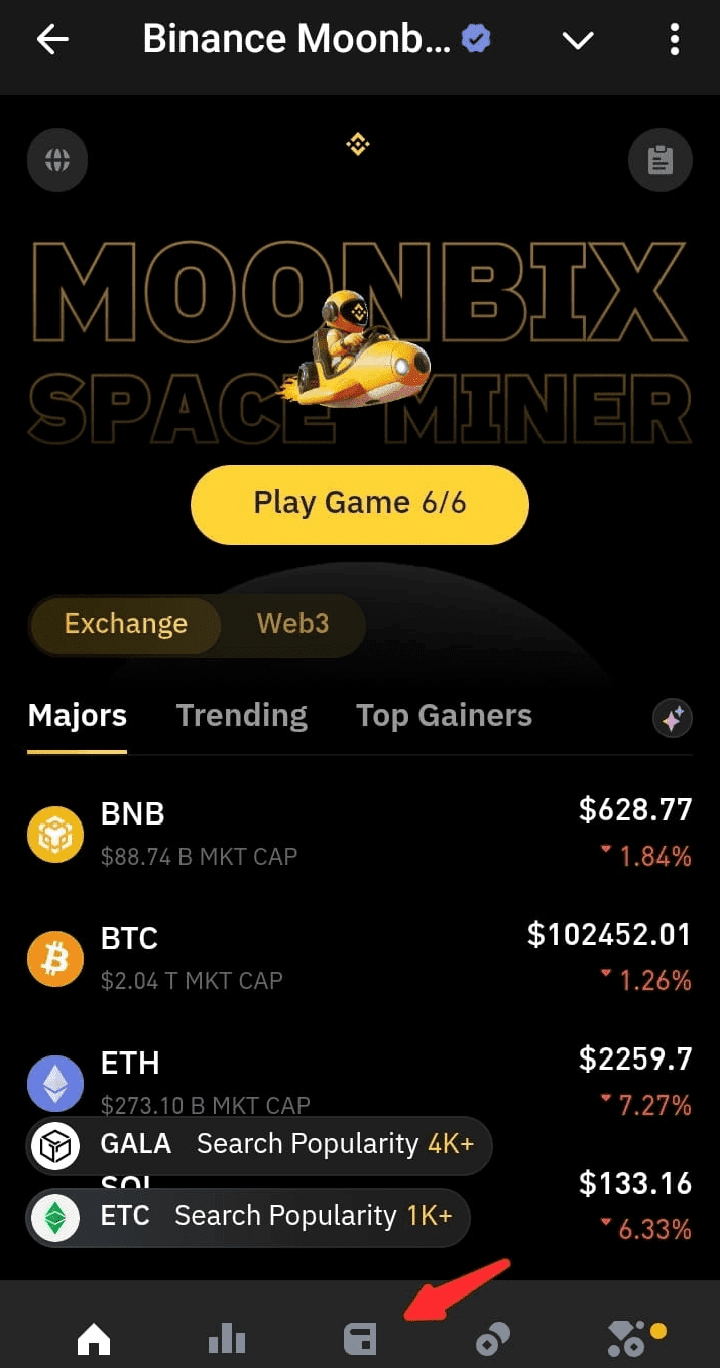720x1368 pixels.
Task: Collapse the mini app with the chevron
Action: click(x=578, y=40)
